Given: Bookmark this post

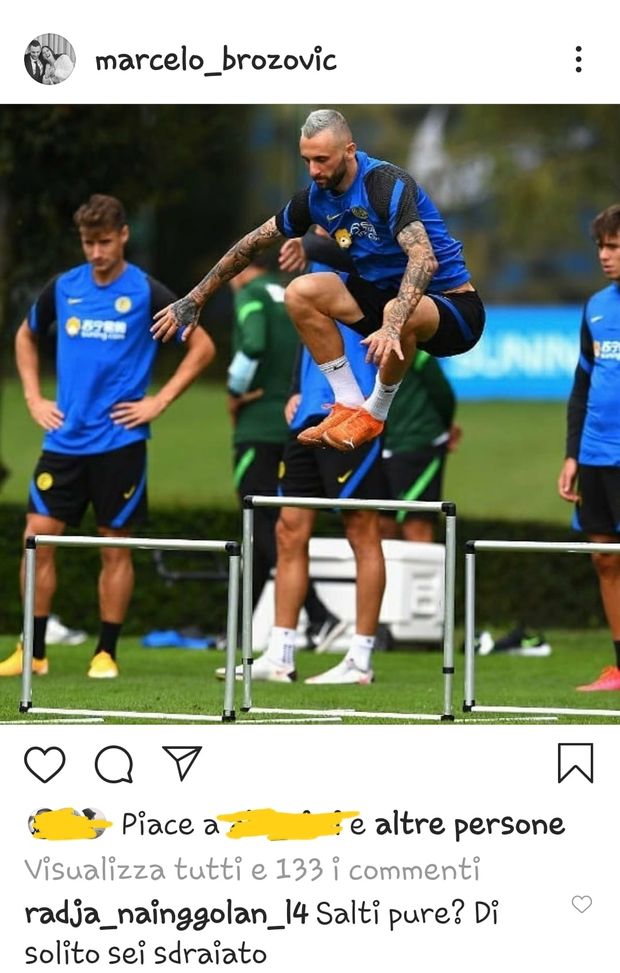Looking at the screenshot, I should pos(575,763).
